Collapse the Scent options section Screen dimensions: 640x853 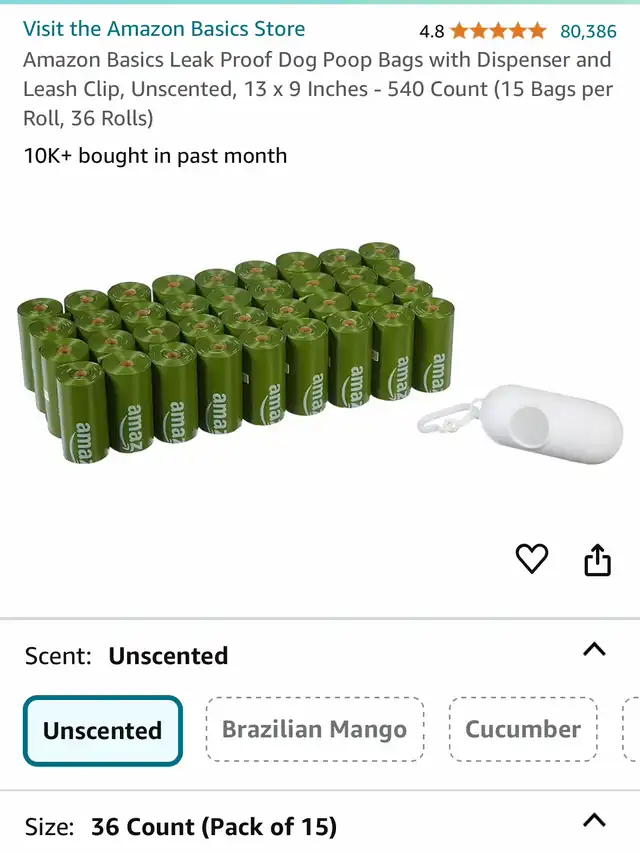click(x=594, y=650)
